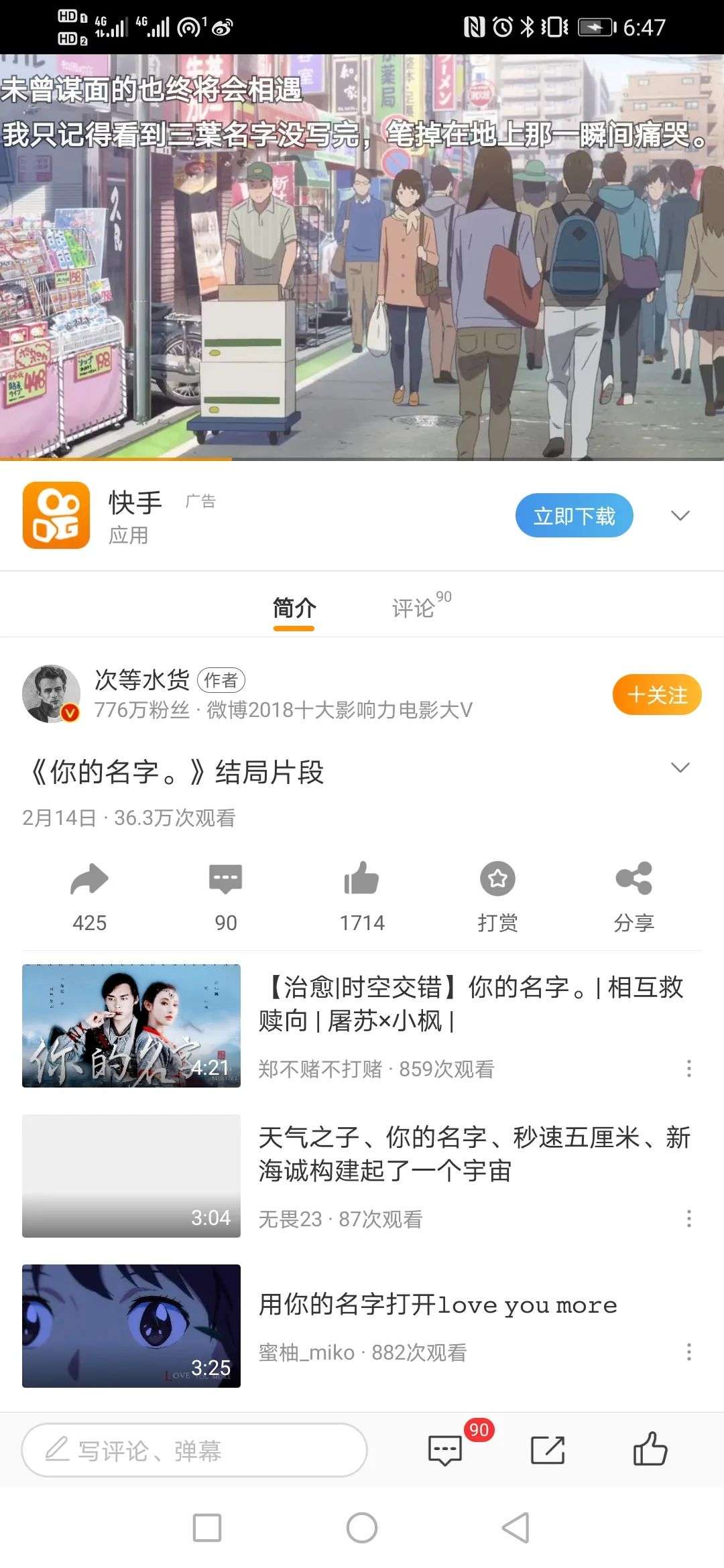Screen dimensions: 724x1568
Task: Select the 简介 tab
Action: 294,608
